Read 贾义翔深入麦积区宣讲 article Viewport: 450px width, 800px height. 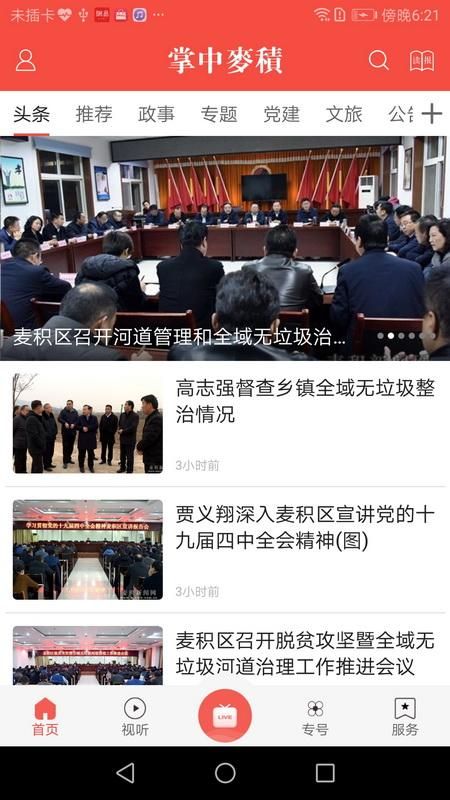[x=225, y=550]
